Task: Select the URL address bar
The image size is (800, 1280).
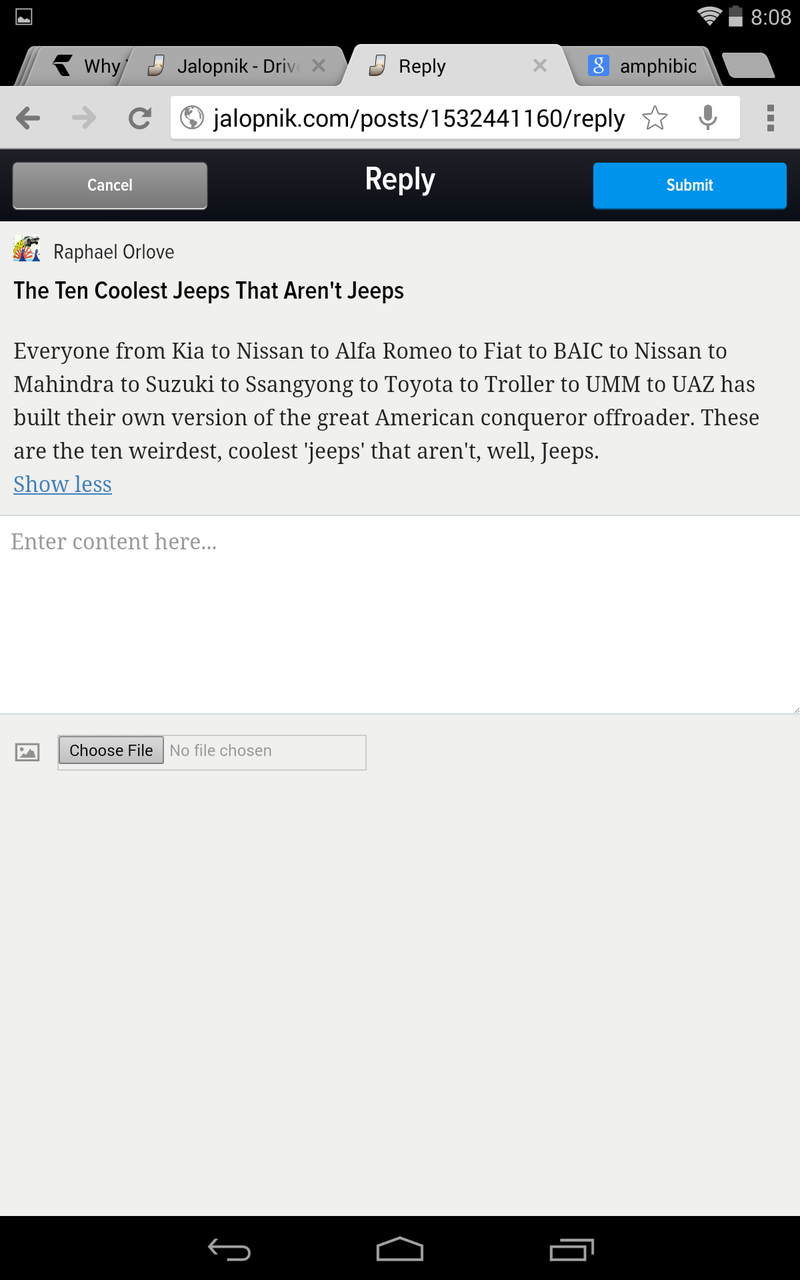Action: click(418, 119)
